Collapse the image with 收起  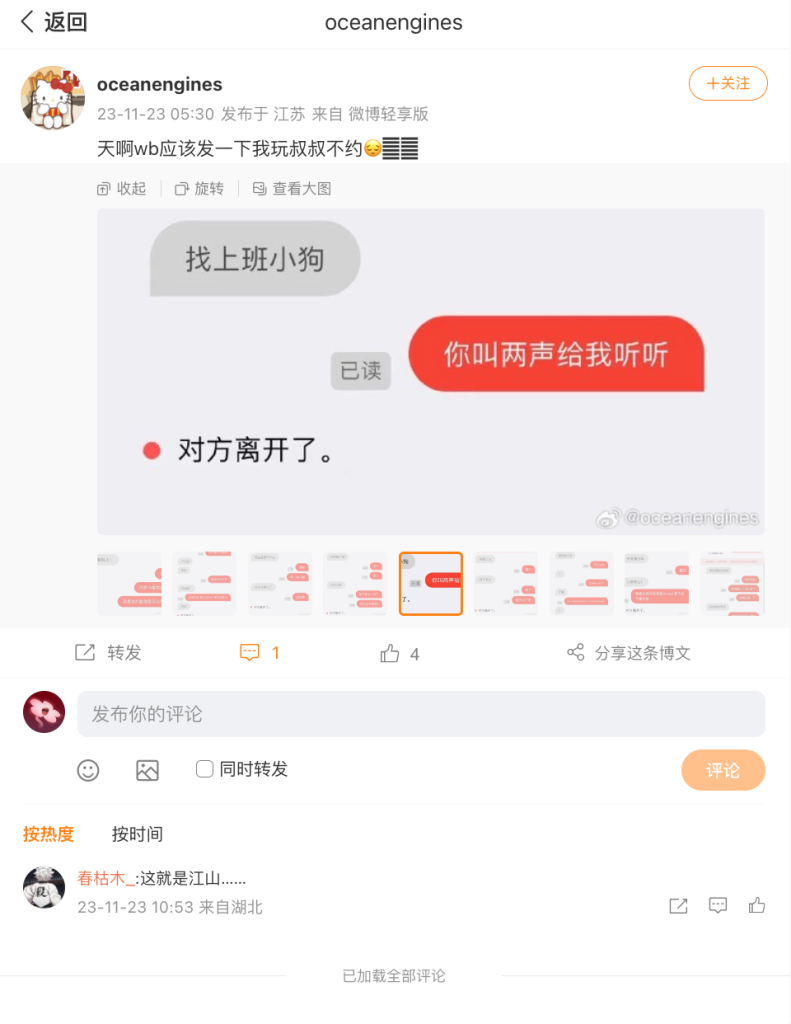121,188
